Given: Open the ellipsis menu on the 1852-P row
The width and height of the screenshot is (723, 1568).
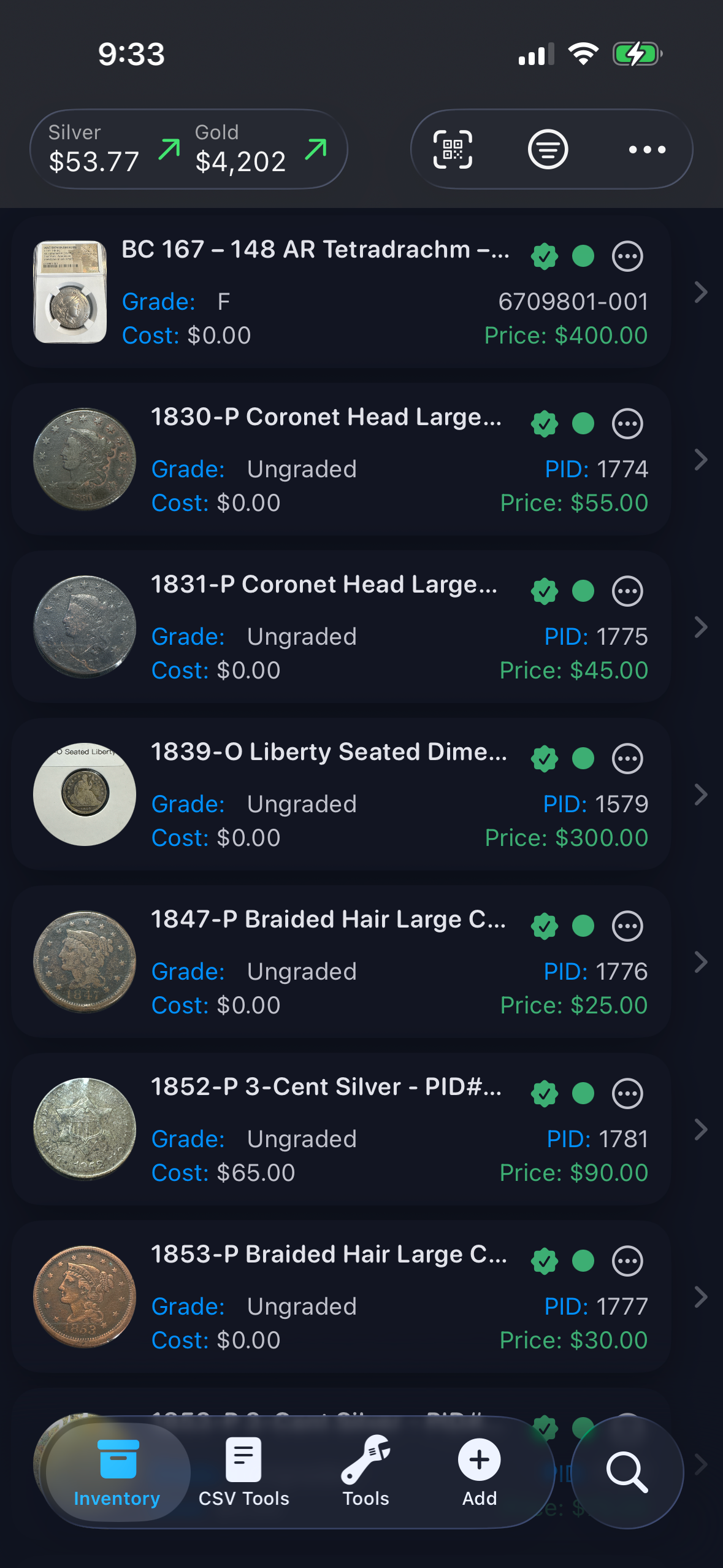Looking at the screenshot, I should (627, 1093).
